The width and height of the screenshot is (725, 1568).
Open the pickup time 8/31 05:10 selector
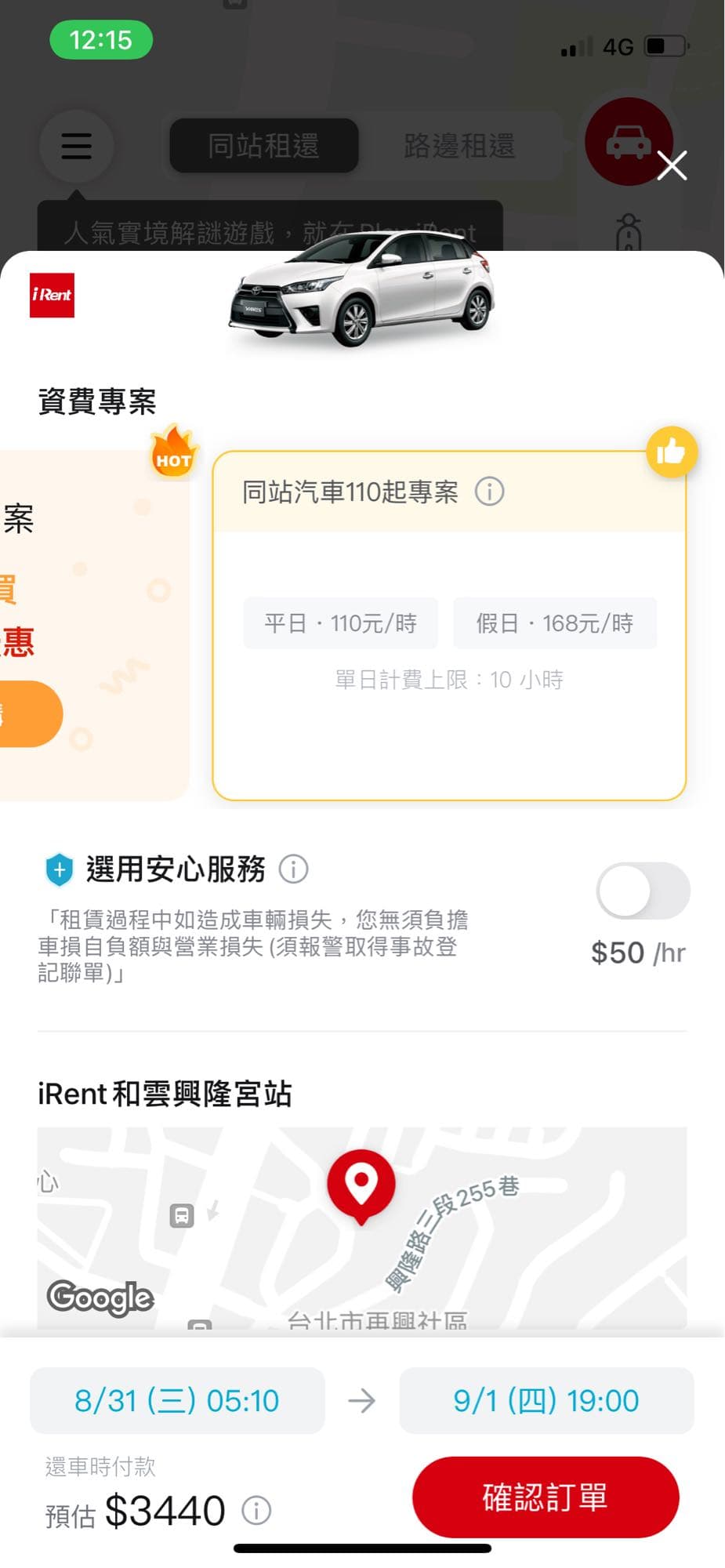tap(176, 1400)
